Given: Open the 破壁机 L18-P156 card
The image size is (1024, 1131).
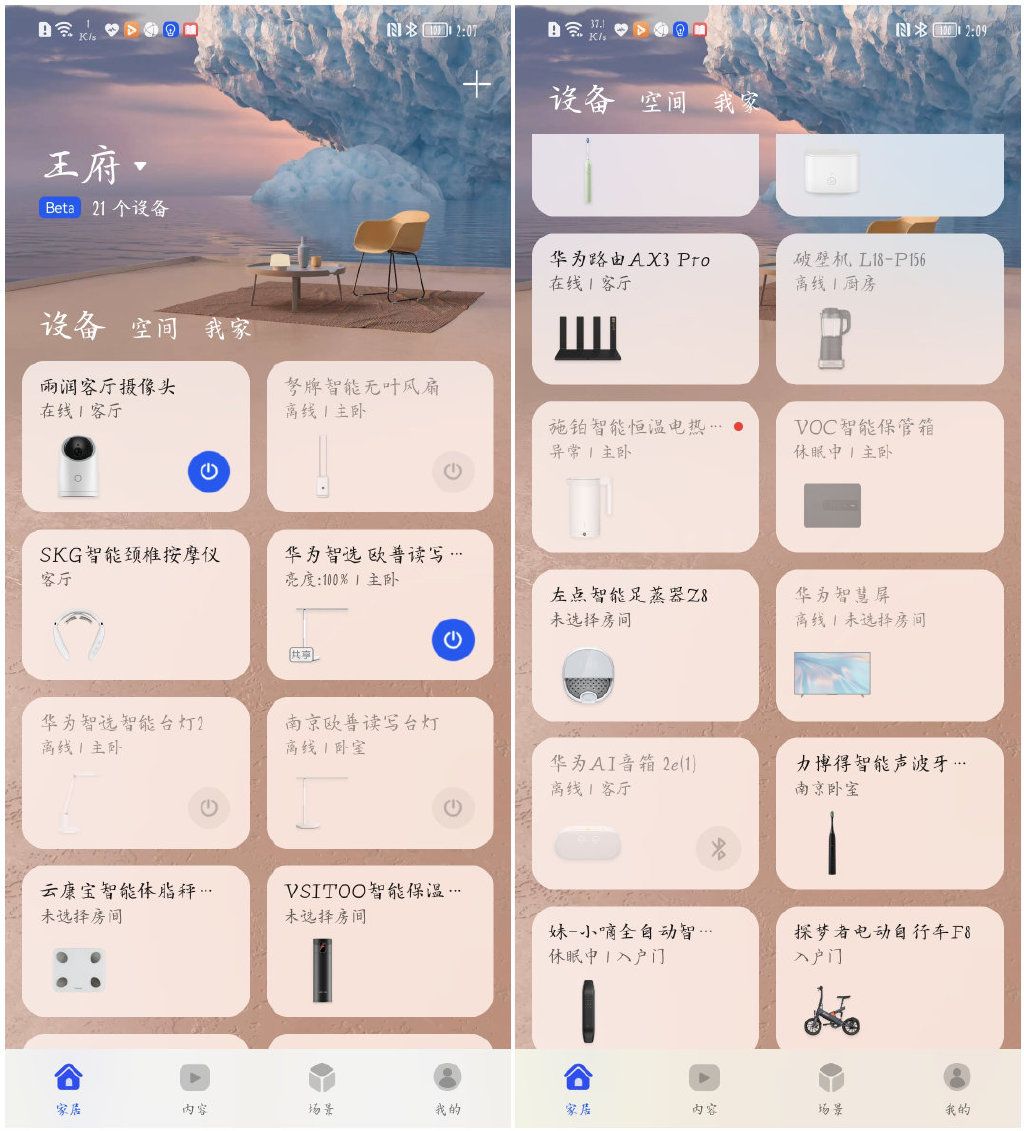Looking at the screenshot, I should click(x=889, y=308).
